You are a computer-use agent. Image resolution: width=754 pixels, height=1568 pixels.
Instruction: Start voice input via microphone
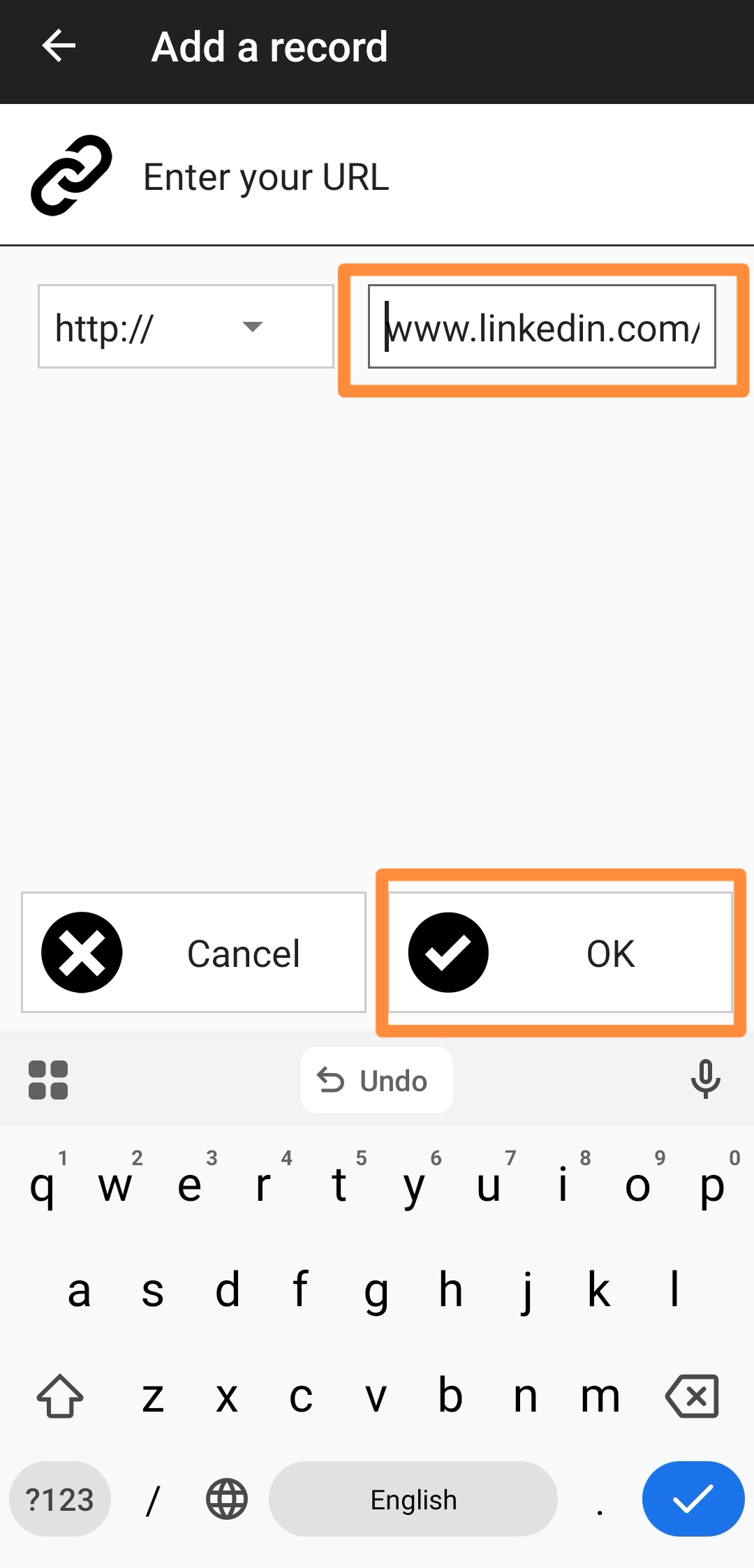click(x=706, y=1079)
